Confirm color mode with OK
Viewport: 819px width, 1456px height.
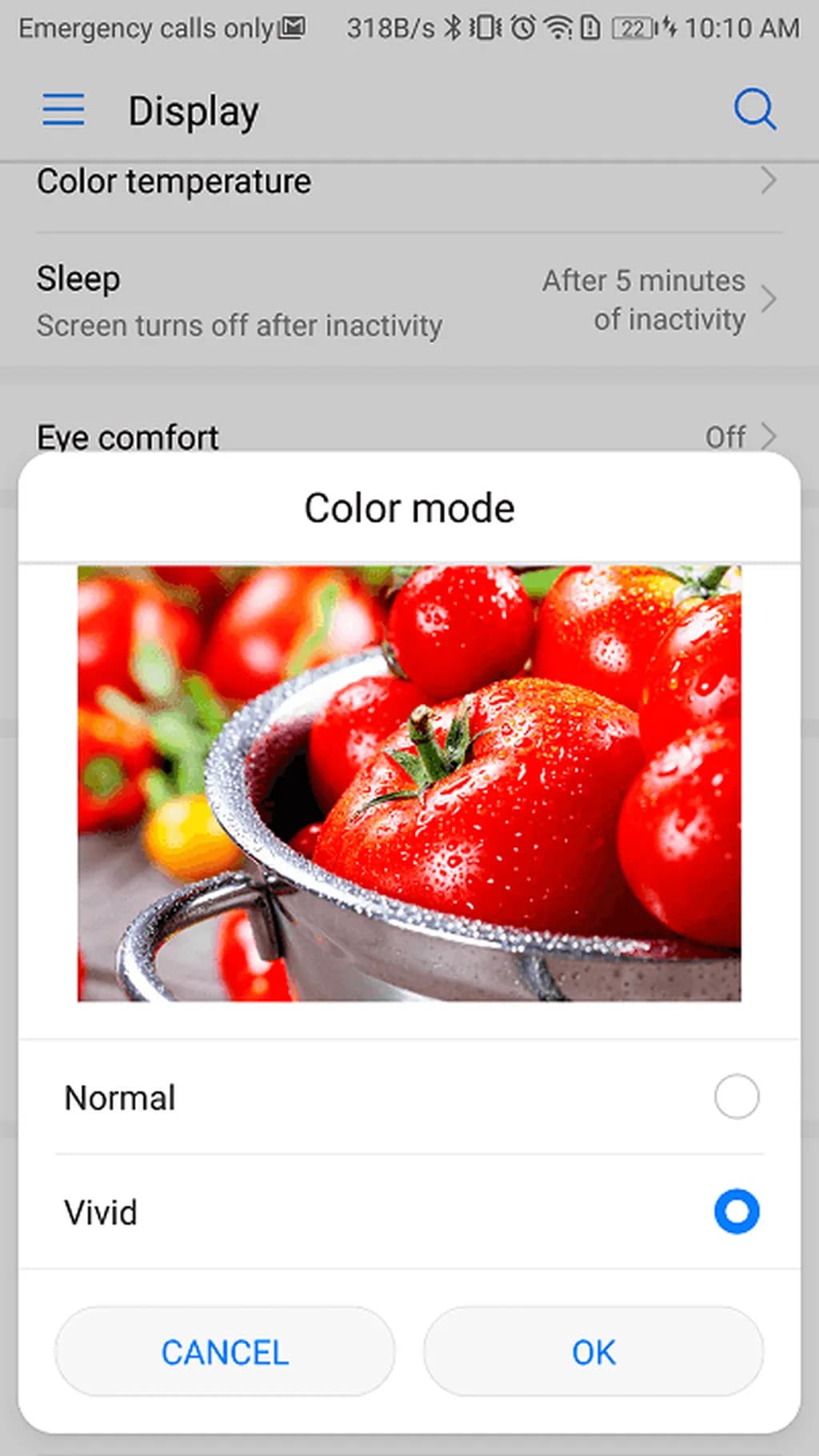coord(593,1352)
